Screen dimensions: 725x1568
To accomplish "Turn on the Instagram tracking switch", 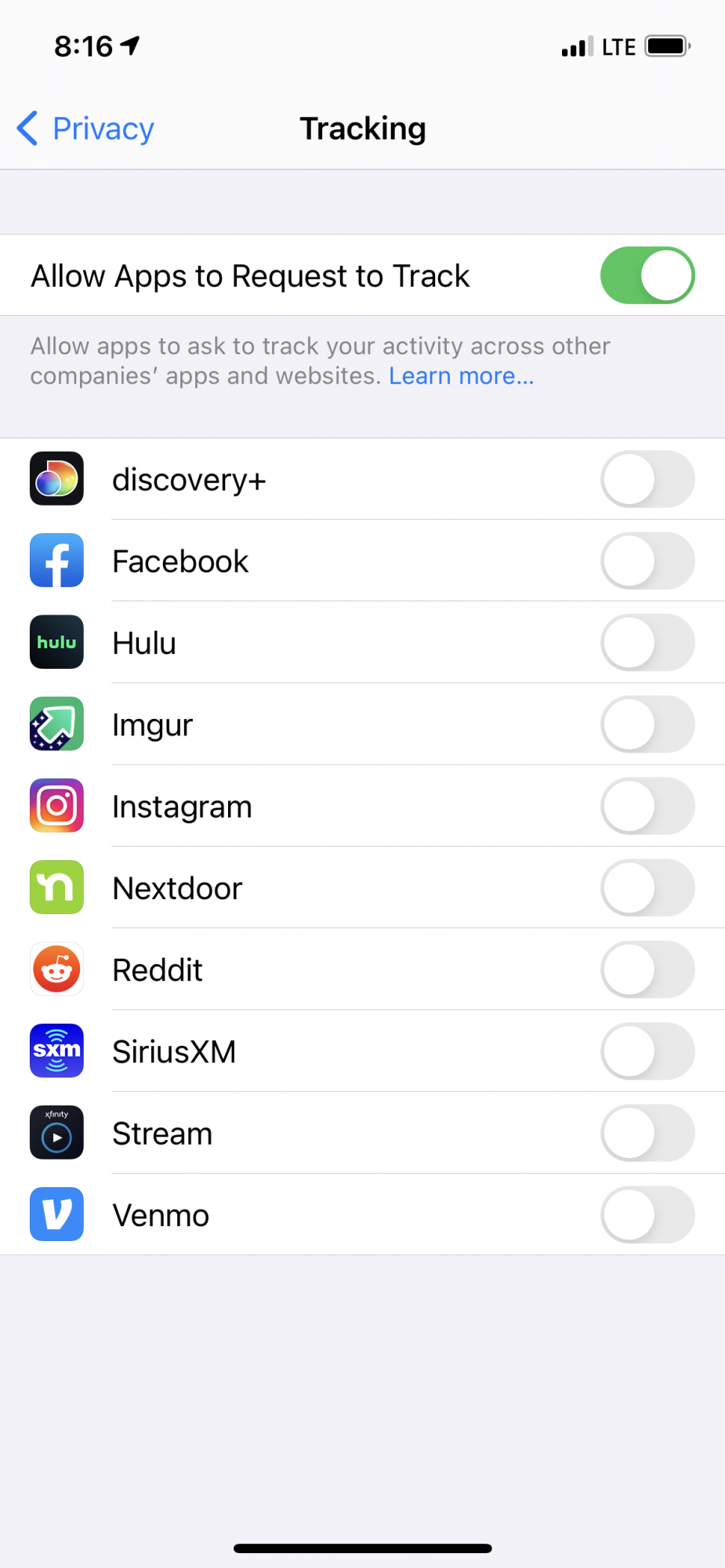I will pyautogui.click(x=647, y=806).
